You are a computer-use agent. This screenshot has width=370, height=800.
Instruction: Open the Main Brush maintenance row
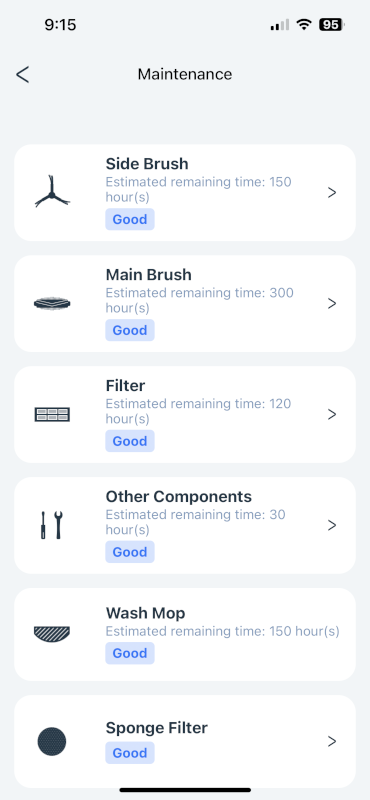coord(185,304)
